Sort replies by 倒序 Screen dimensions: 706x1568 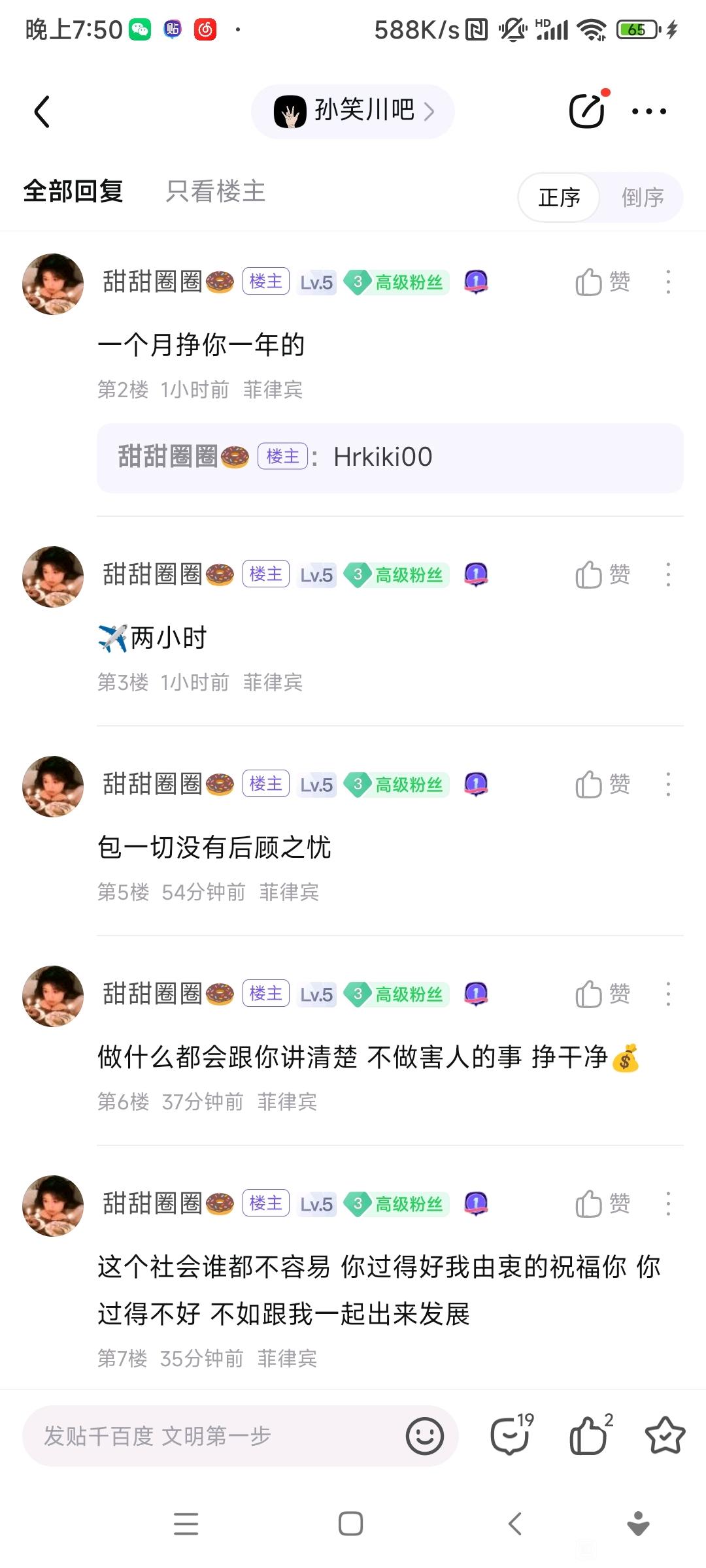(642, 197)
